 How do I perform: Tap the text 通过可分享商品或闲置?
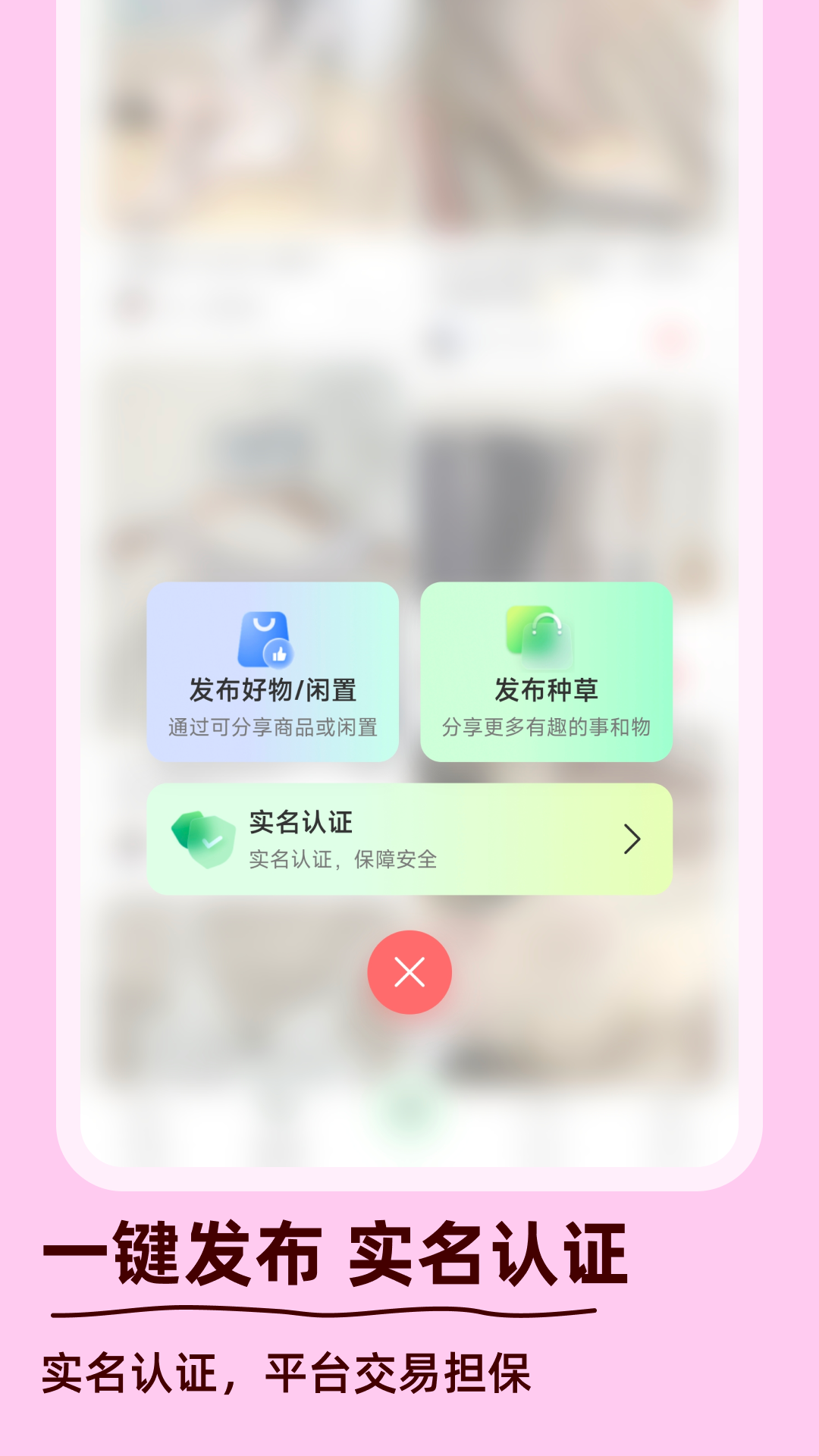point(273,726)
